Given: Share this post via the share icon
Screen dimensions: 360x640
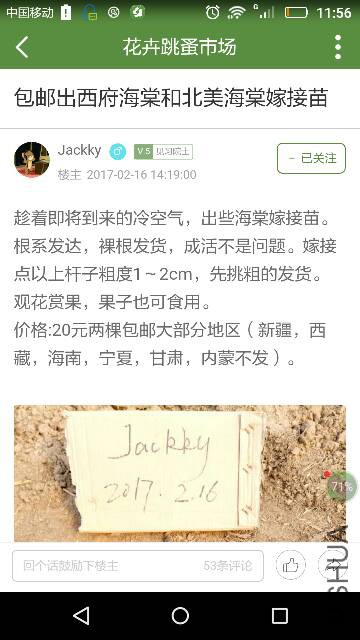Looking at the screenshot, I should (x=331, y=566).
